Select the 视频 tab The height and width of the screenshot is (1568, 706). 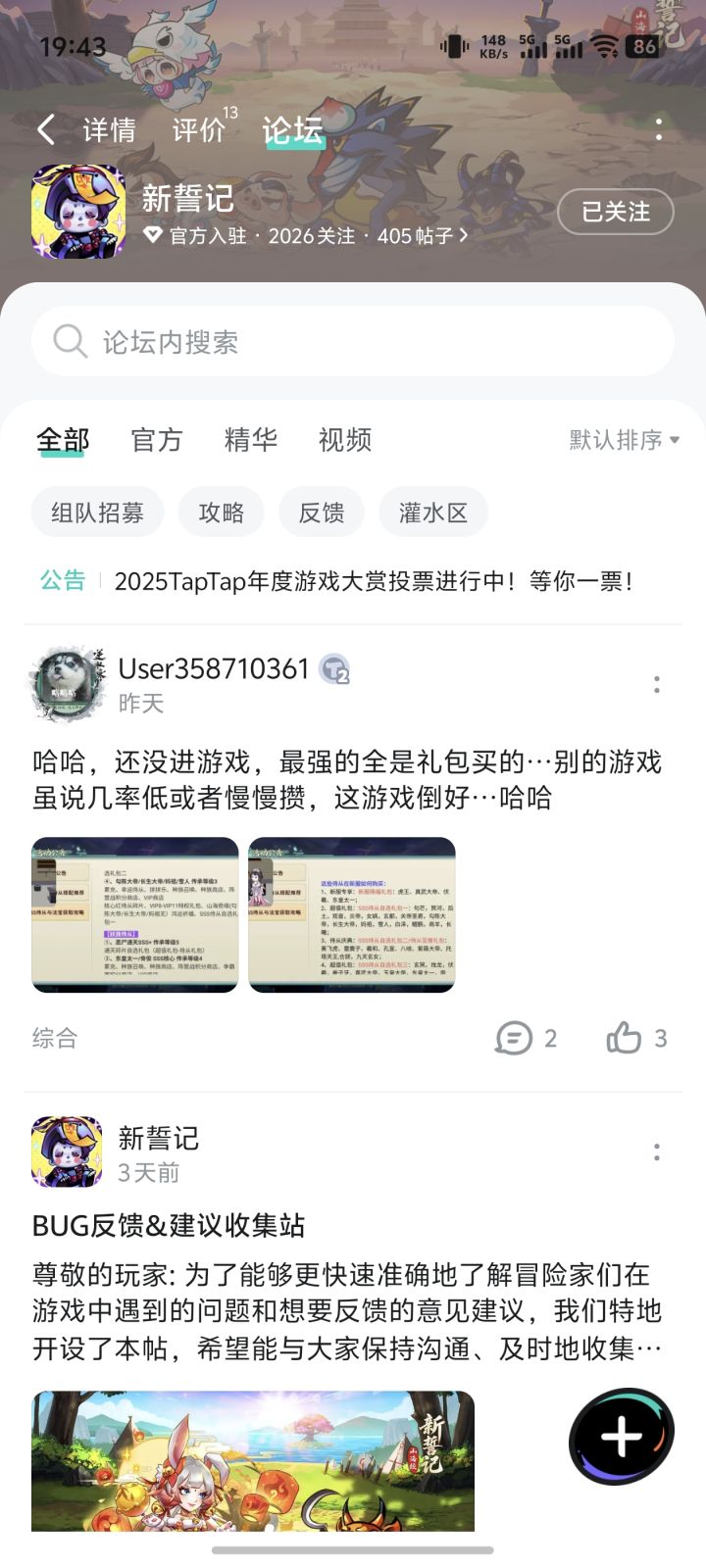click(x=345, y=440)
